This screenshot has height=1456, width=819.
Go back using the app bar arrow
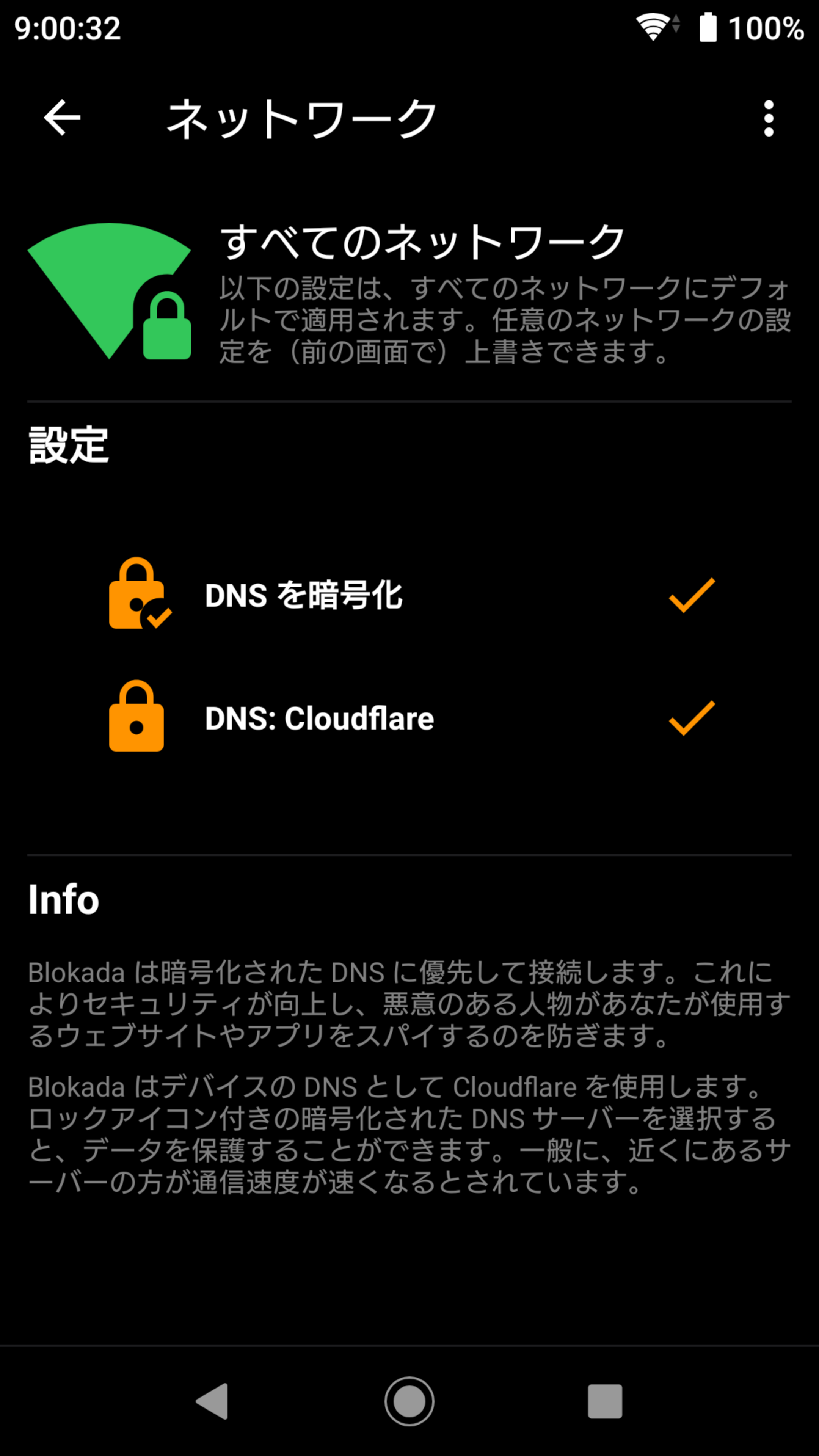(x=62, y=118)
